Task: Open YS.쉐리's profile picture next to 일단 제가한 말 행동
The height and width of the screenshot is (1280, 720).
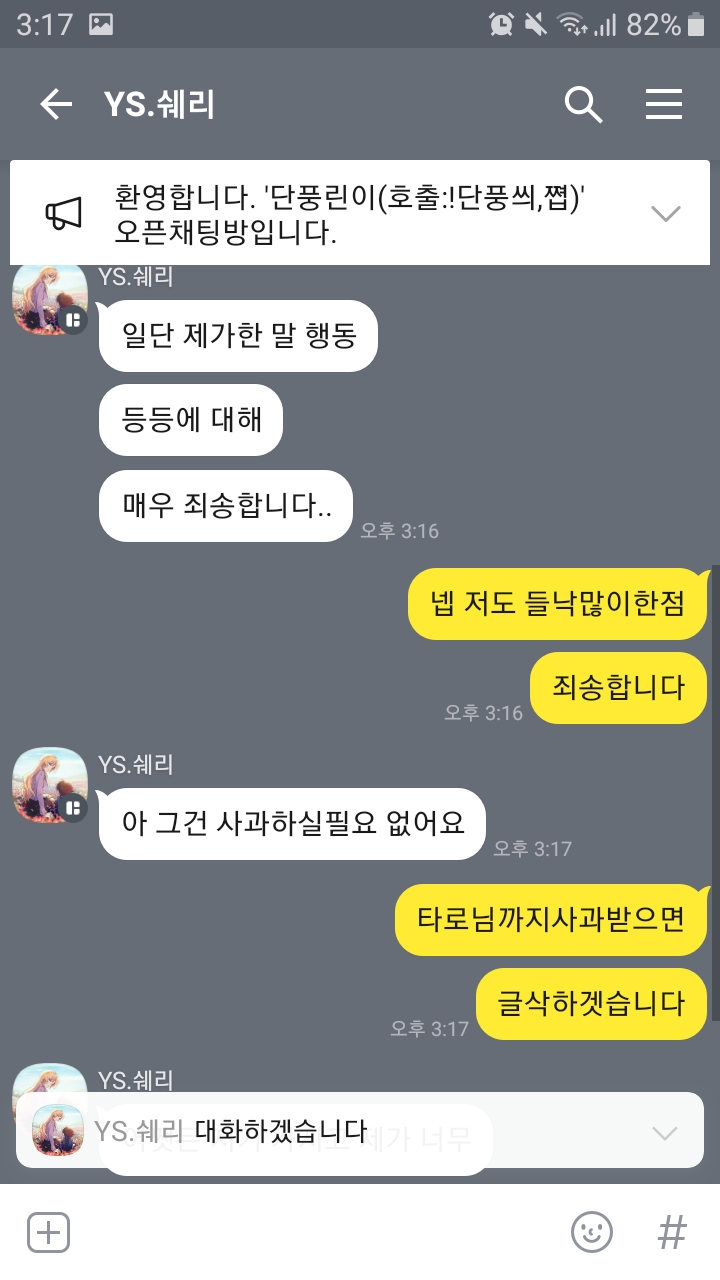Action: pos(50,298)
